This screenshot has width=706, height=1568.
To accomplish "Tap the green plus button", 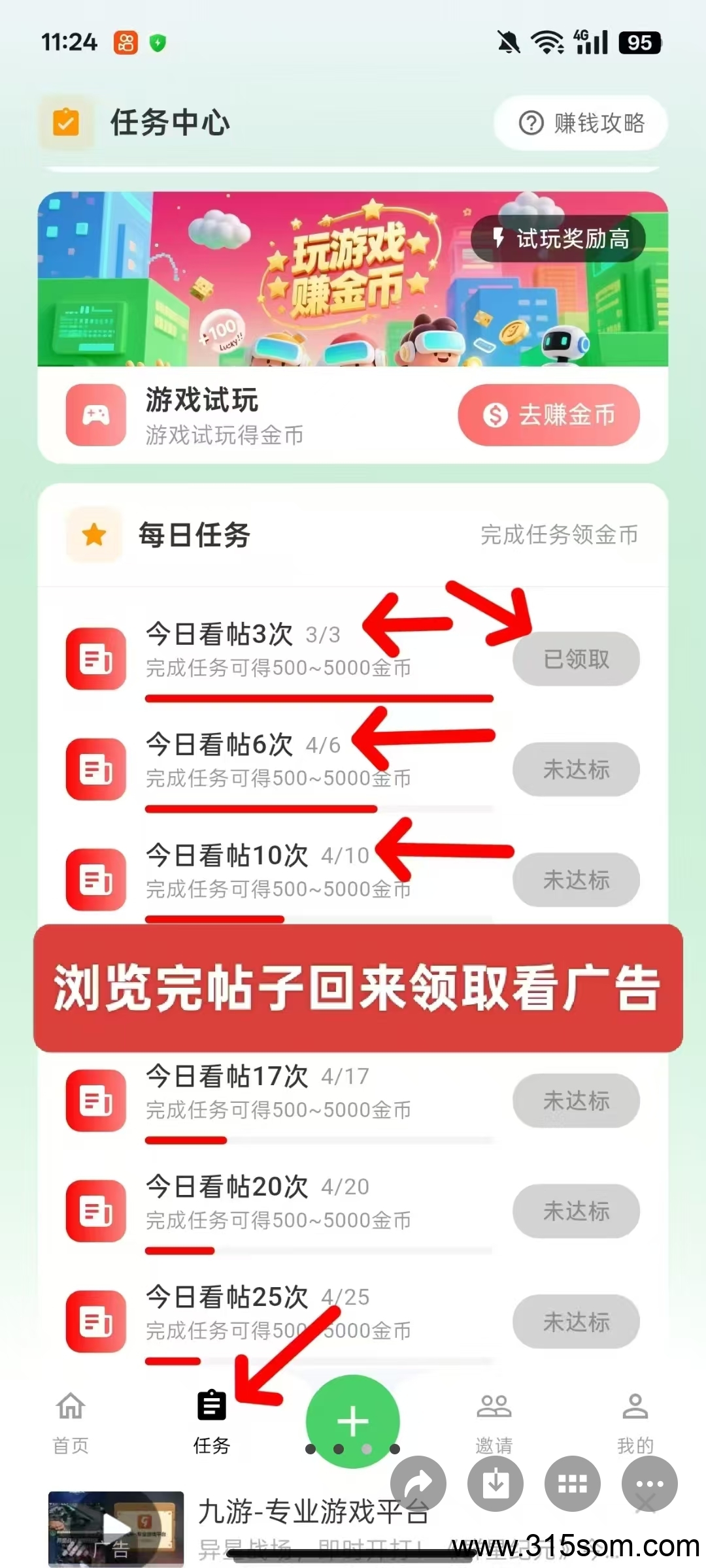I will point(353,1421).
